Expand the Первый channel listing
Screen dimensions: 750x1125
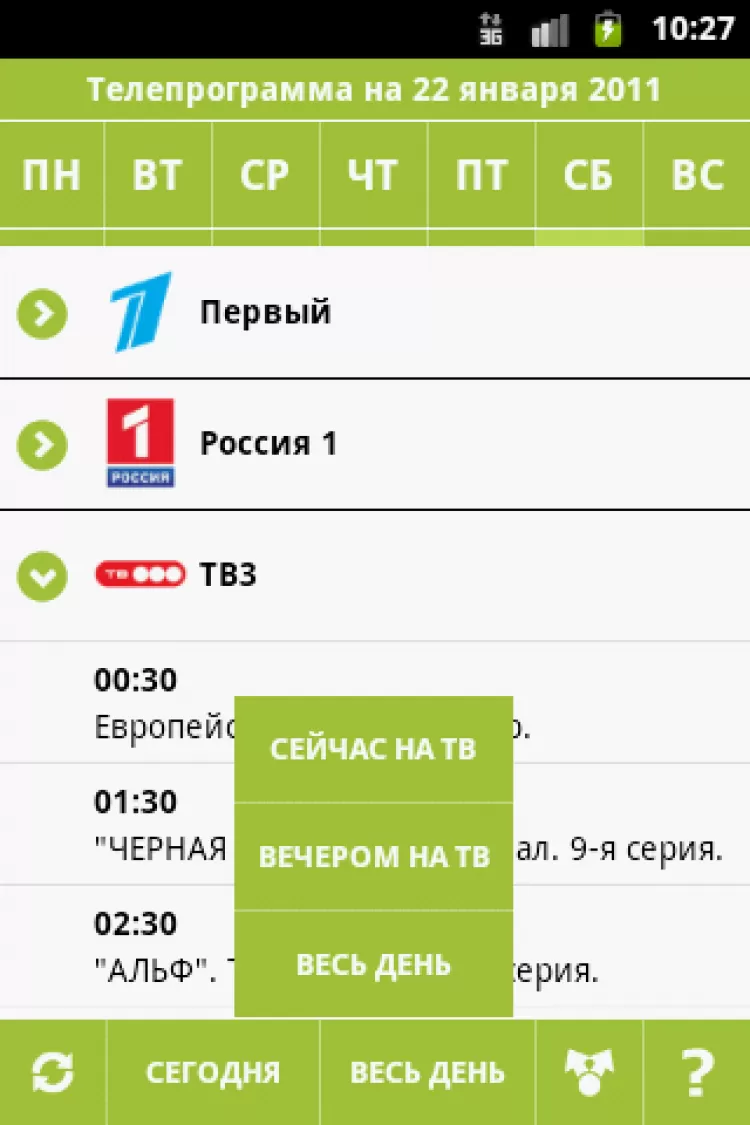tap(43, 314)
